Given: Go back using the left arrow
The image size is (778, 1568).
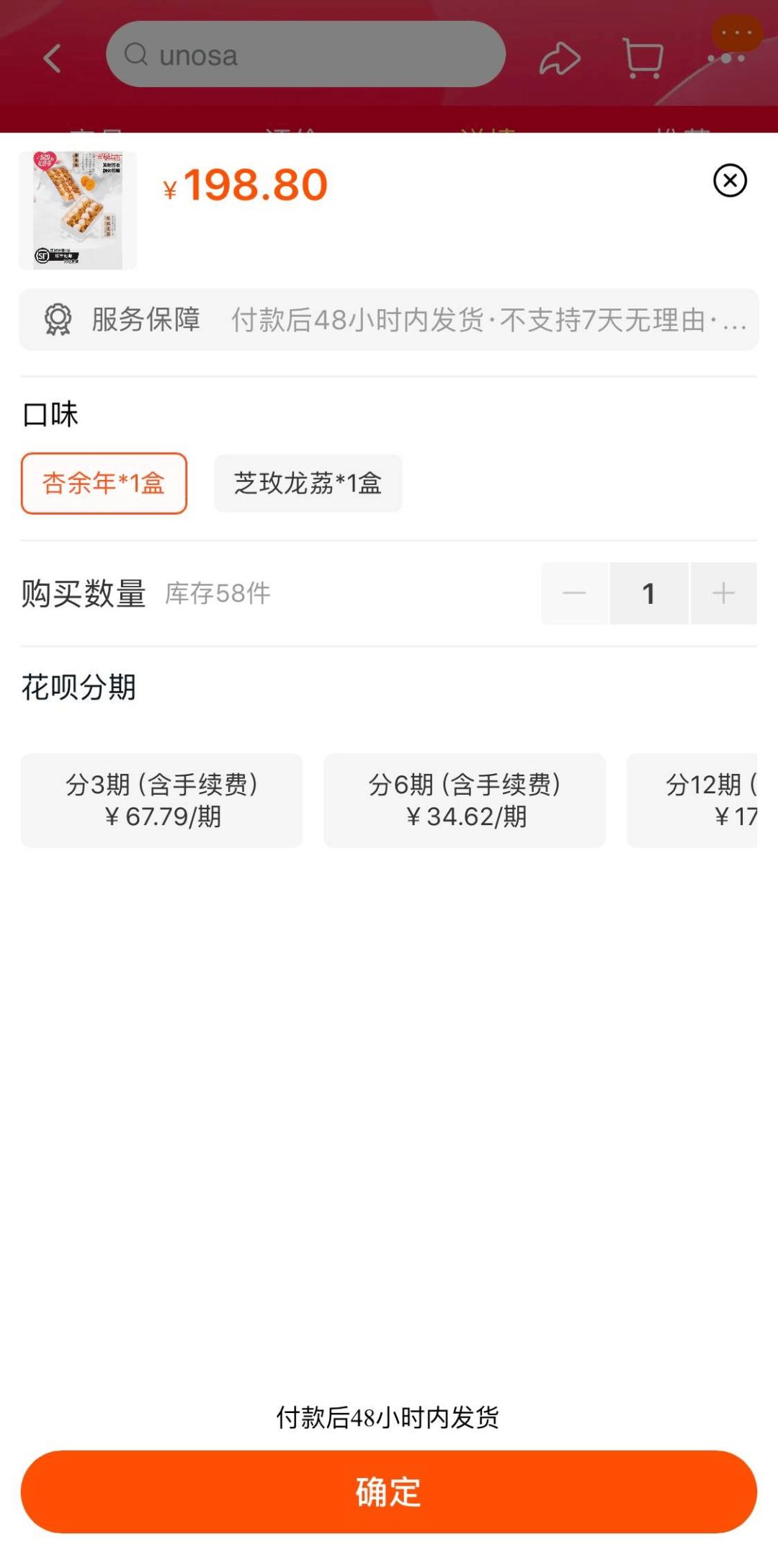Looking at the screenshot, I should 51,58.
